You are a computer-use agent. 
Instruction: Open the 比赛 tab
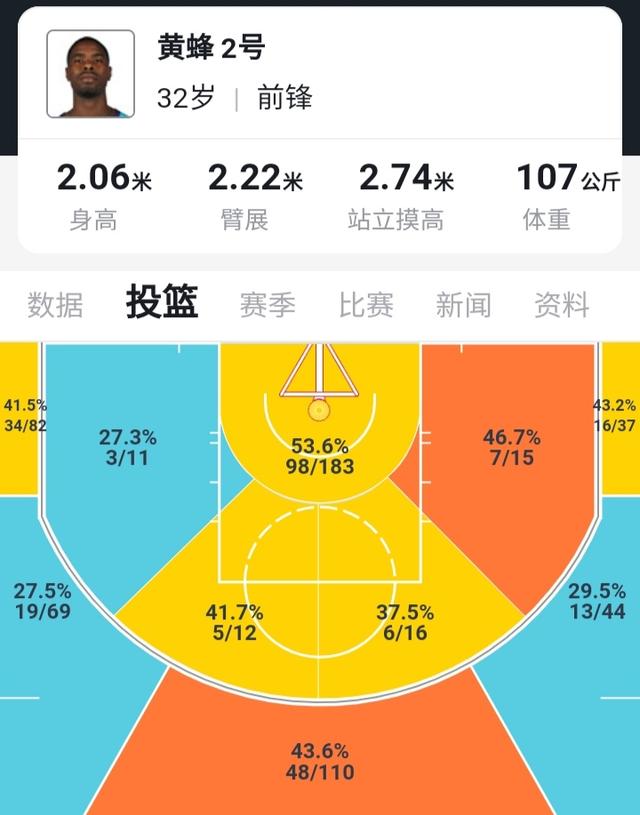tap(366, 305)
